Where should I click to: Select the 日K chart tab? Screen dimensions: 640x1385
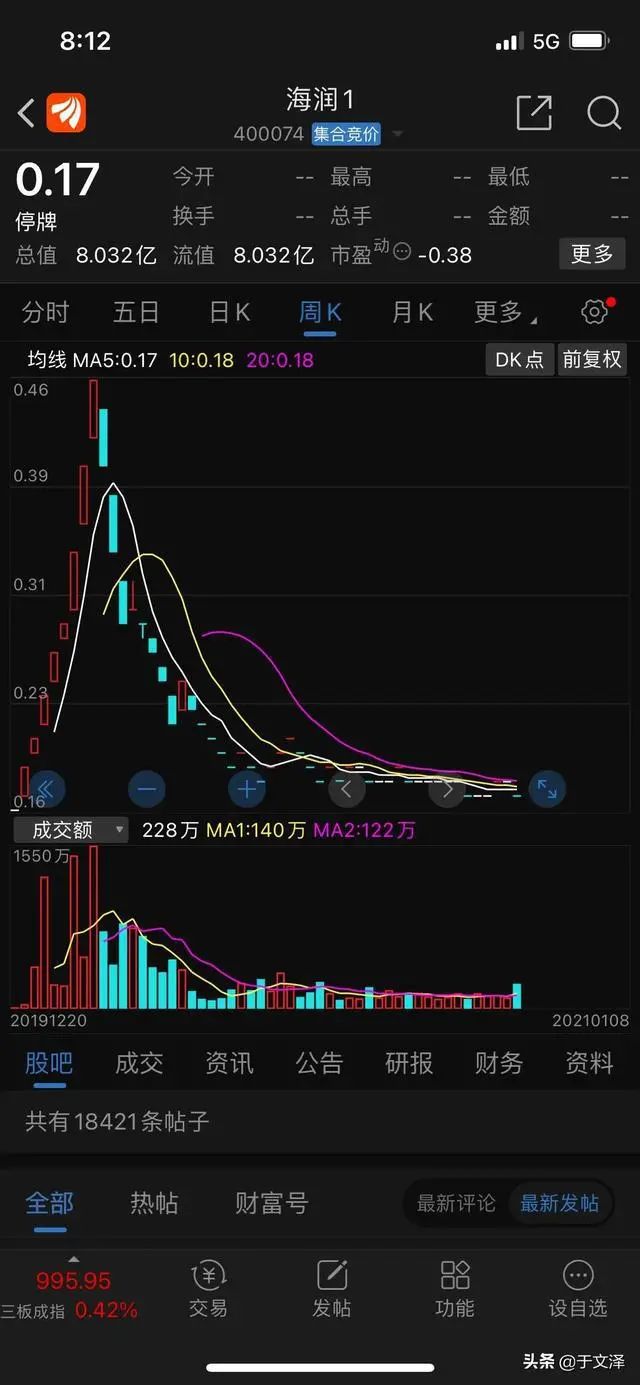click(x=229, y=313)
